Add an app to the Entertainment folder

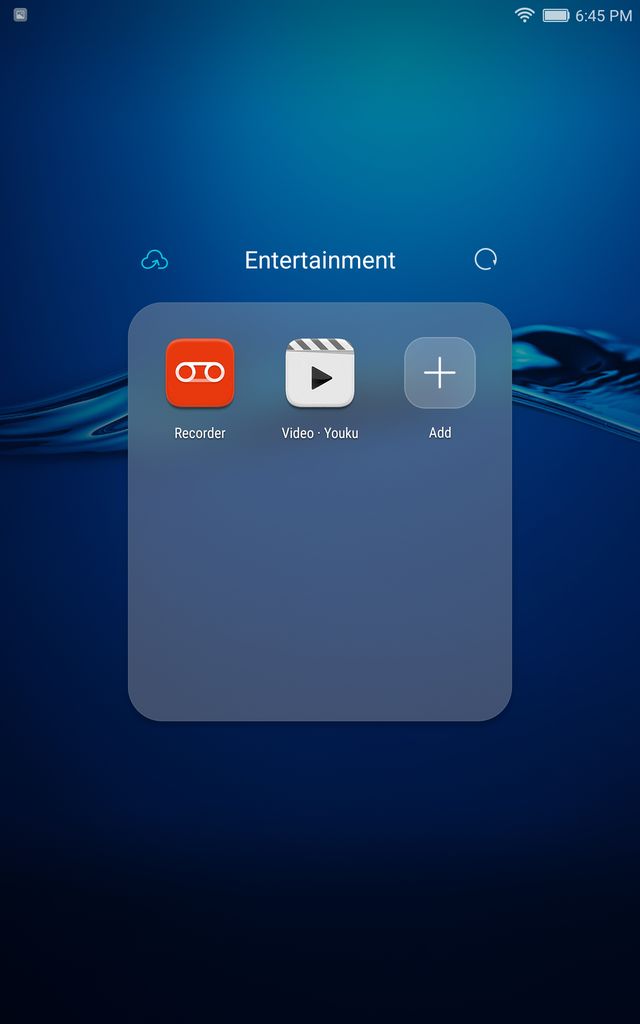click(440, 373)
